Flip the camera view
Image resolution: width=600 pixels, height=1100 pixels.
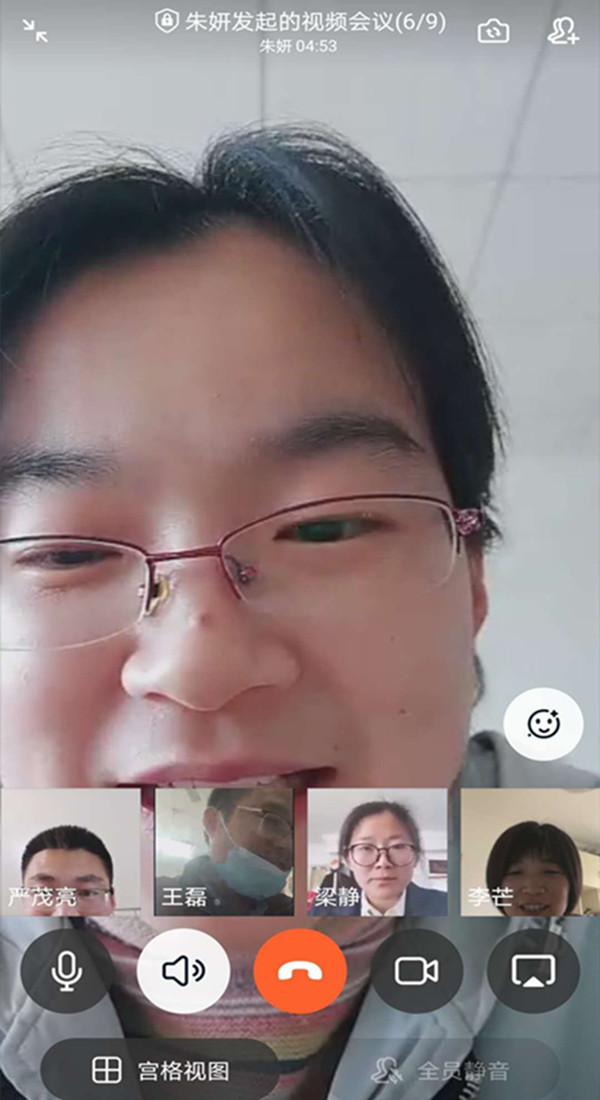click(x=493, y=31)
